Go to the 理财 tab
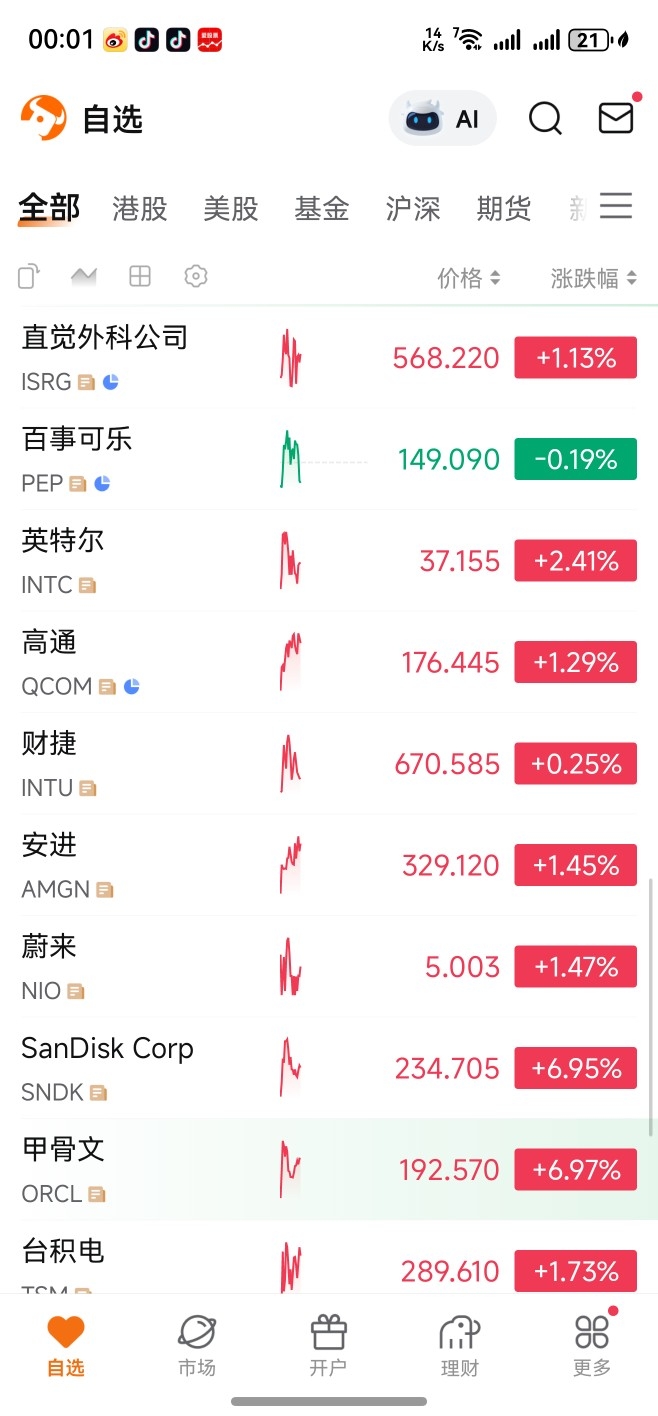 point(460,1346)
